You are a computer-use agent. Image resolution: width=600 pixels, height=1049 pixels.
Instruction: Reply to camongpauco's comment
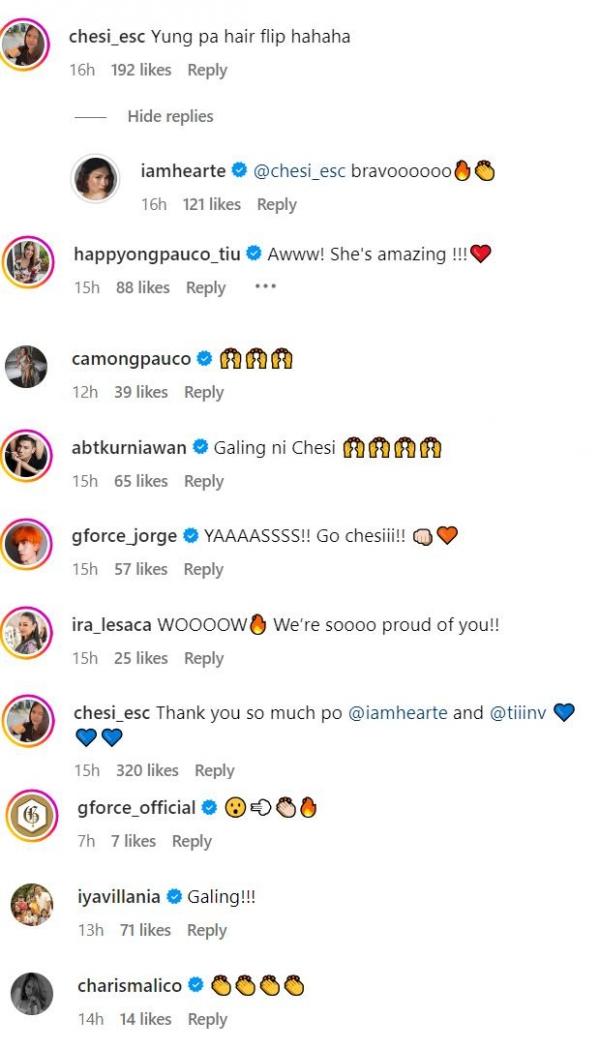point(203,392)
